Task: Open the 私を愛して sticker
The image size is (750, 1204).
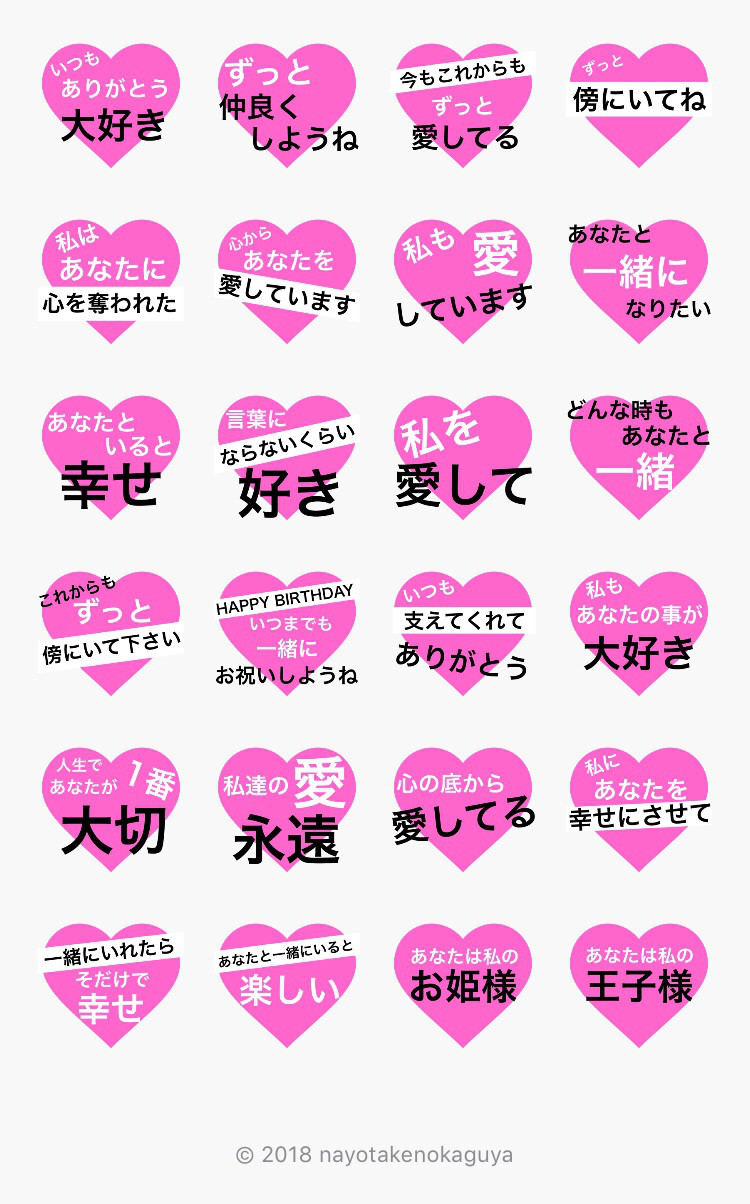Action: pos(463,457)
